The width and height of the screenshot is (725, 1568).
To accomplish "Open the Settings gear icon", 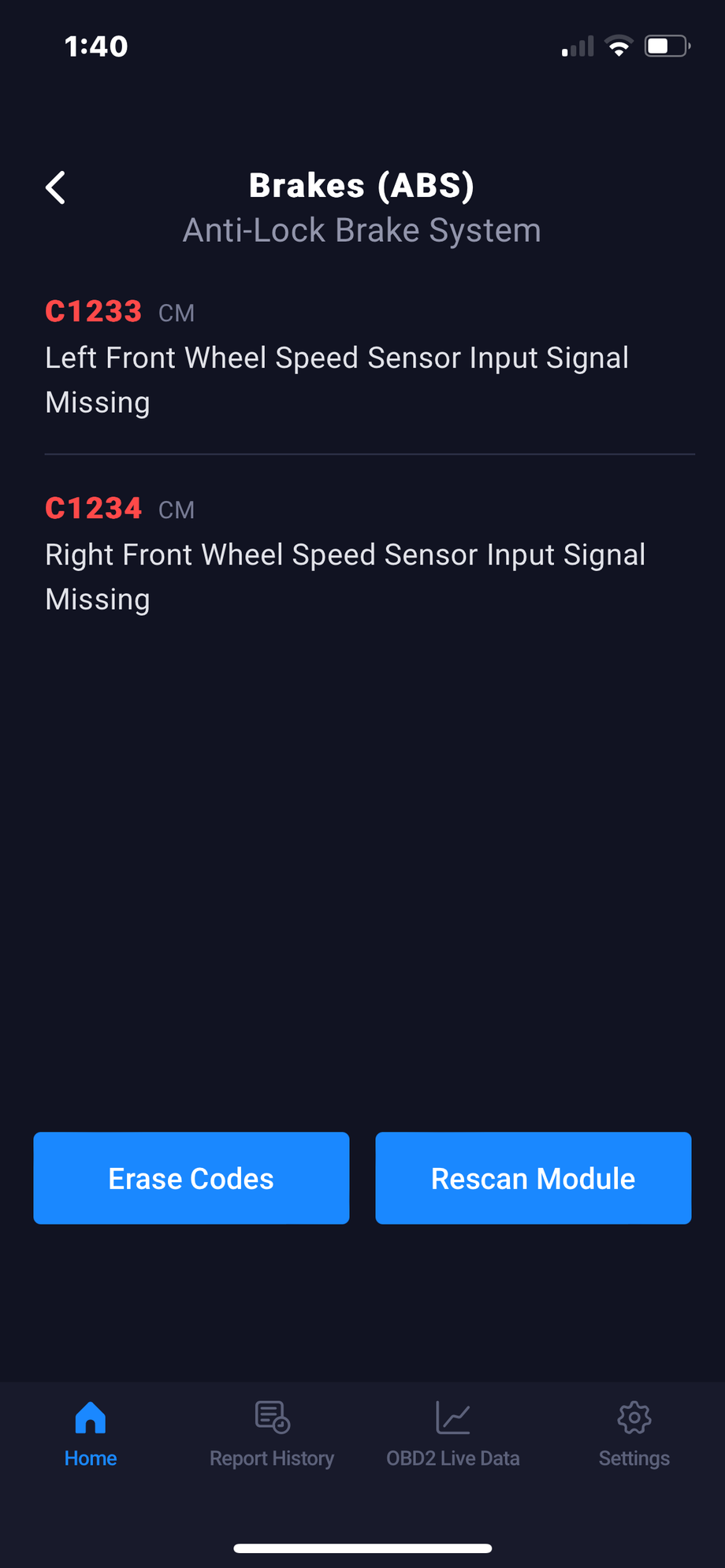I will click(x=634, y=1418).
